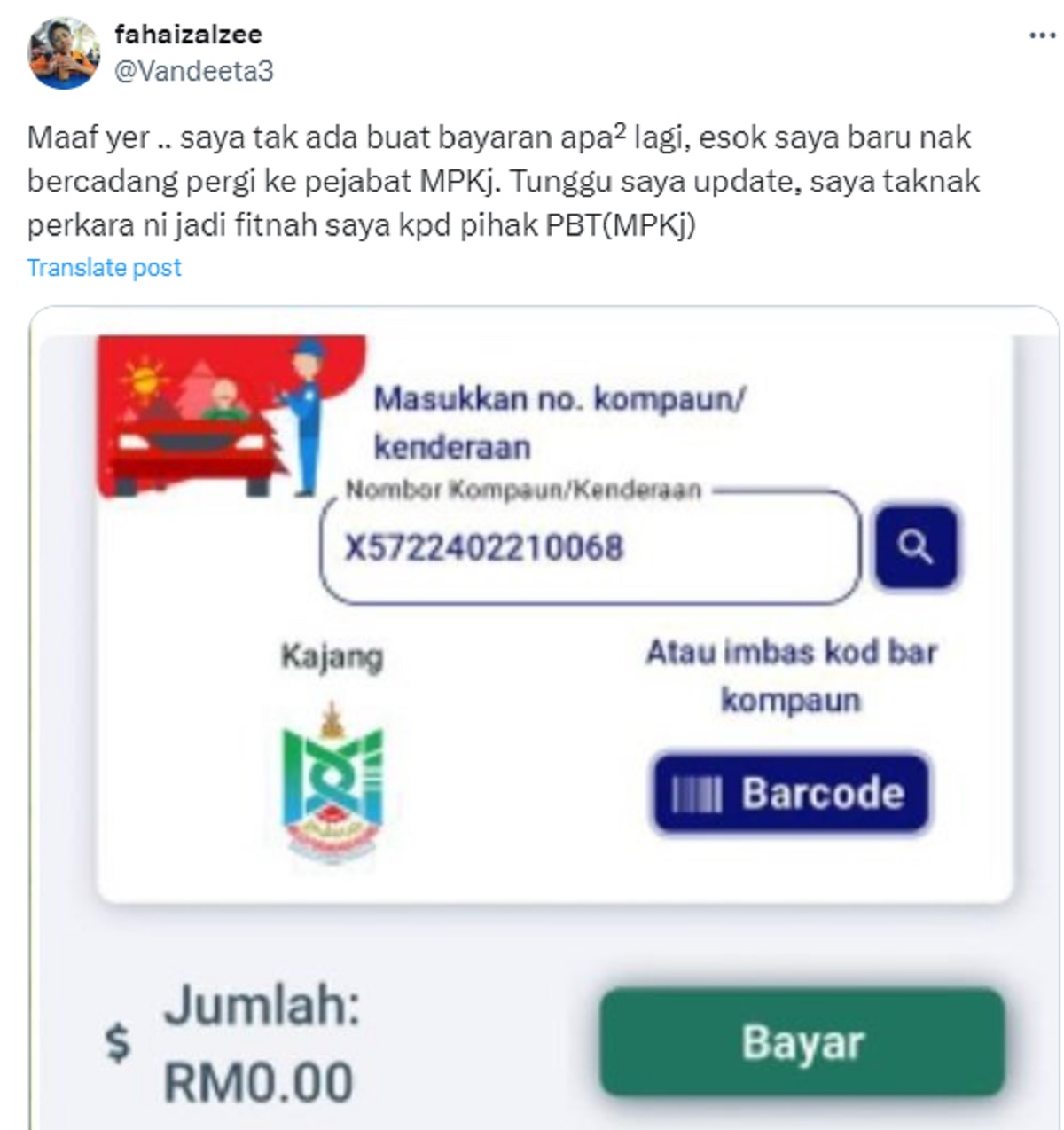The image size is (1064, 1130).
Task: Open fahaizalzee's profile picture
Action: tap(63, 53)
